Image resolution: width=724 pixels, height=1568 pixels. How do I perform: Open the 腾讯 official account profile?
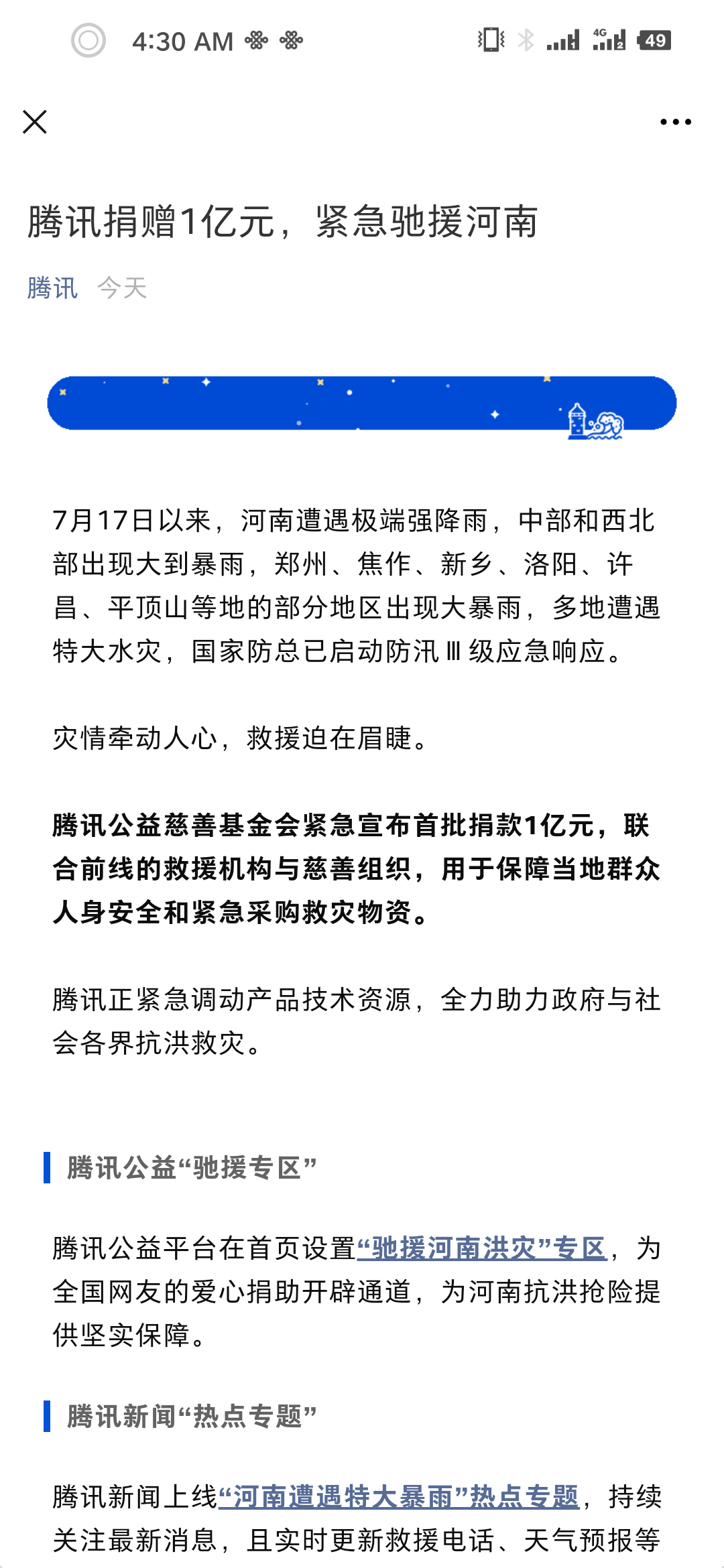coord(52,288)
